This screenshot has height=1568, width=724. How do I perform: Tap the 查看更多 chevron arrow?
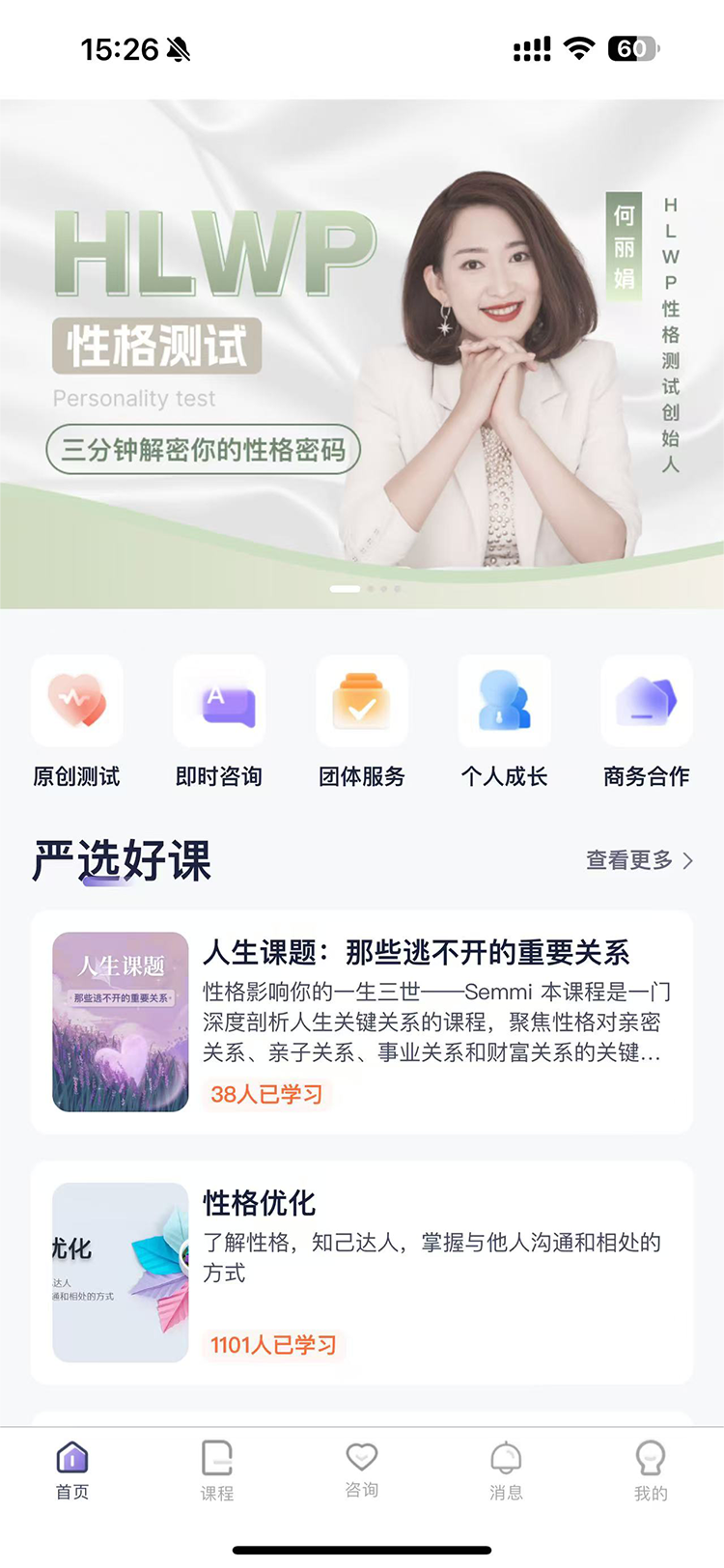686,858
